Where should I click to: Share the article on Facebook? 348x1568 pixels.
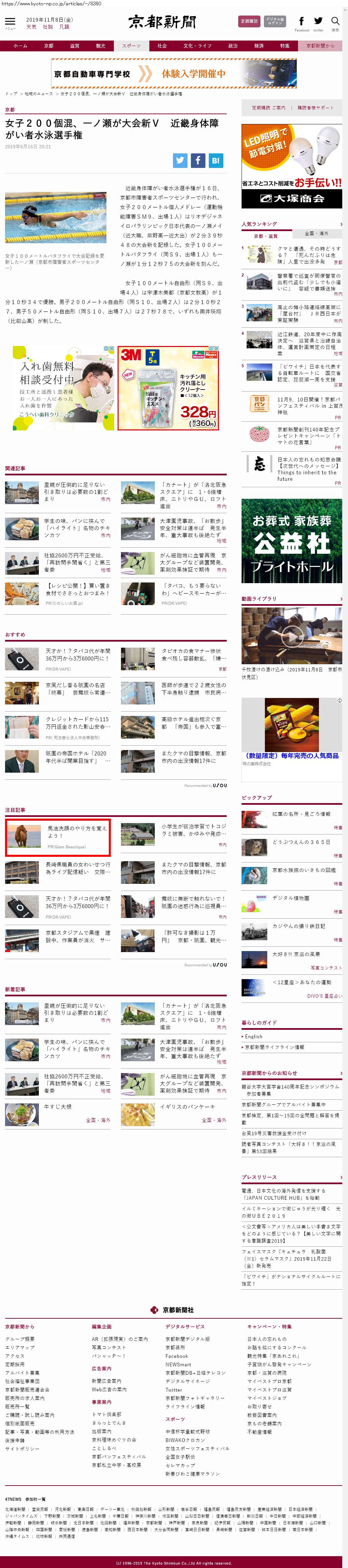198,160
